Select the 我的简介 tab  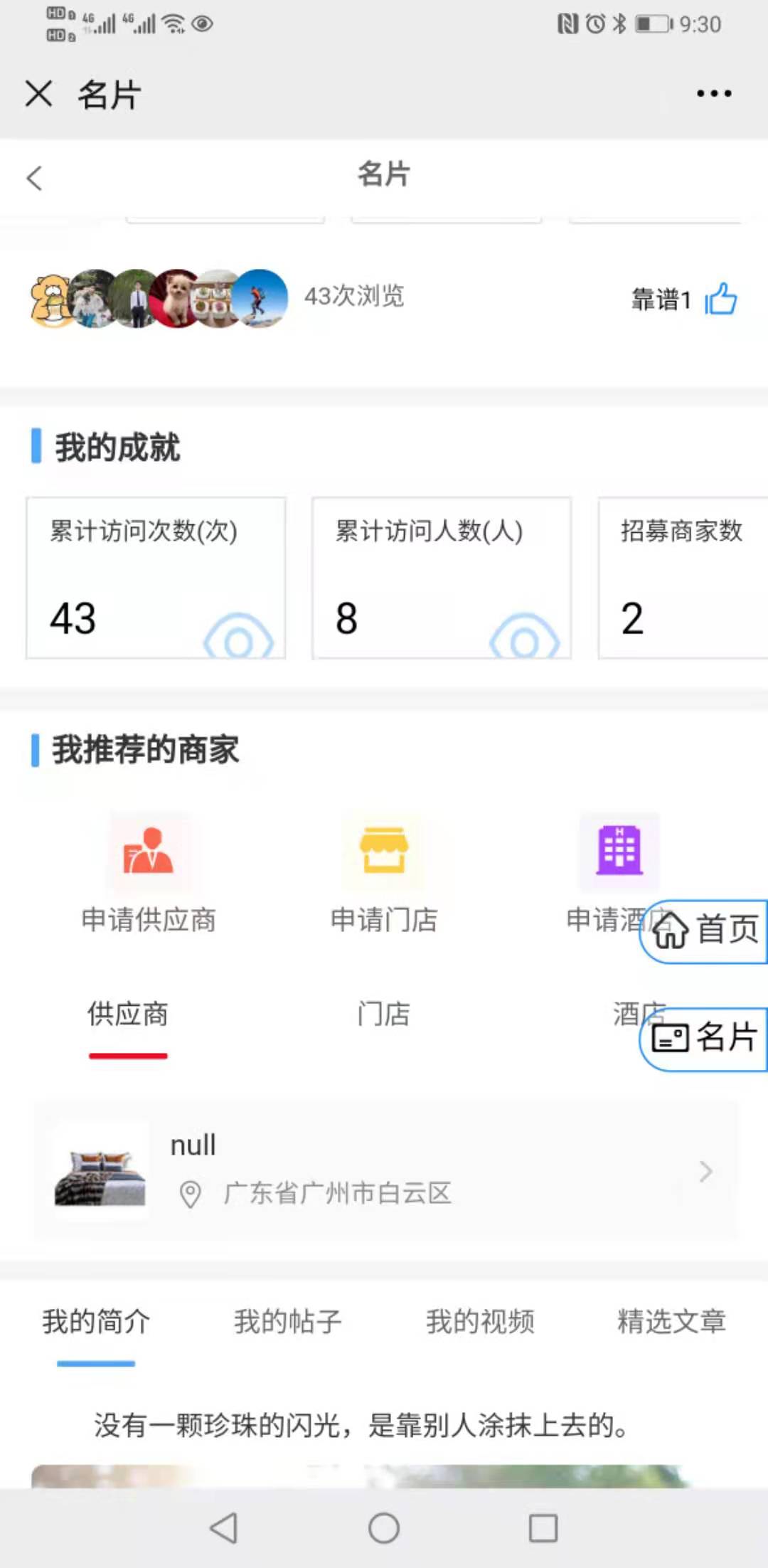96,1322
